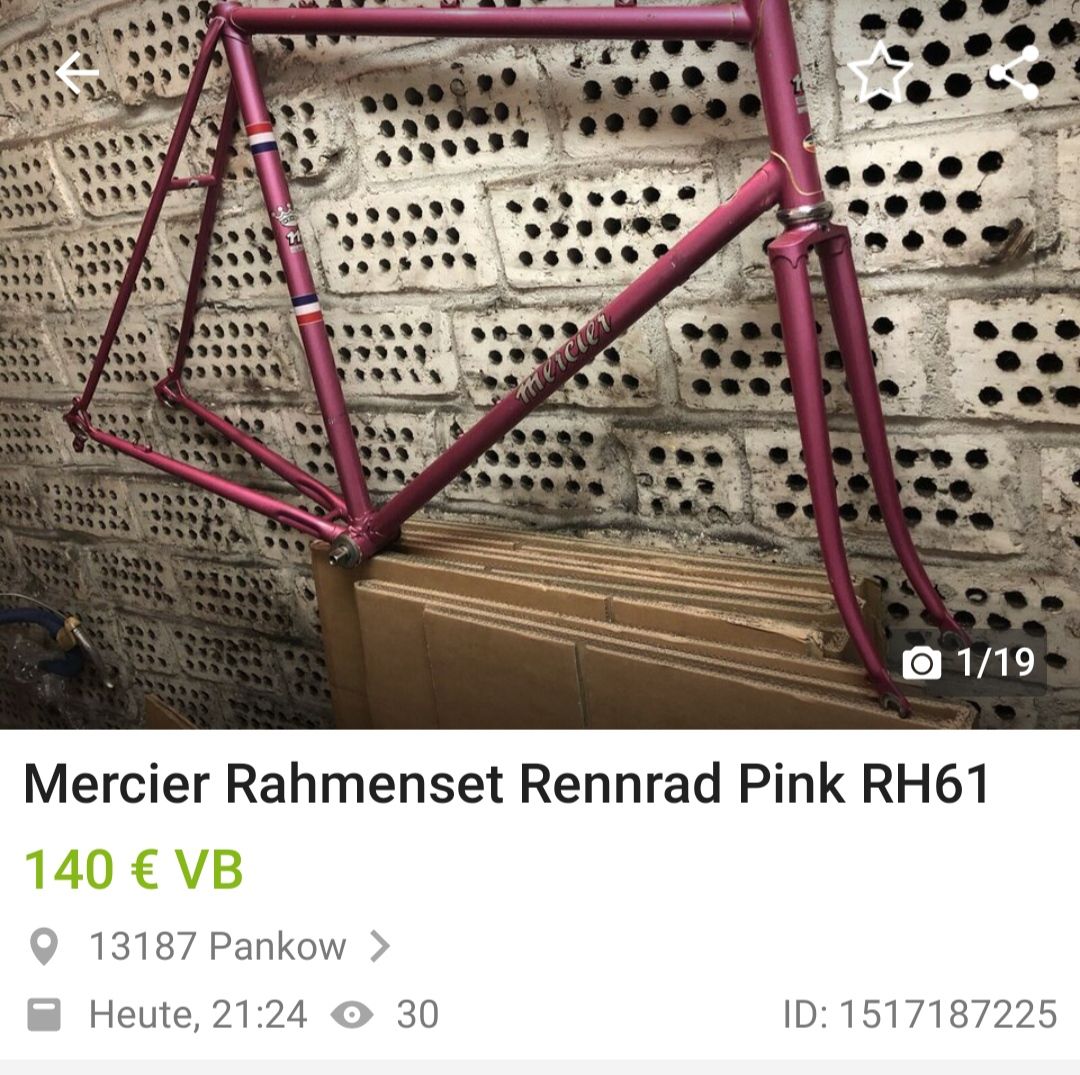The width and height of the screenshot is (1080, 1075).
Task: Share this Mercier frame listing
Action: click(1013, 73)
